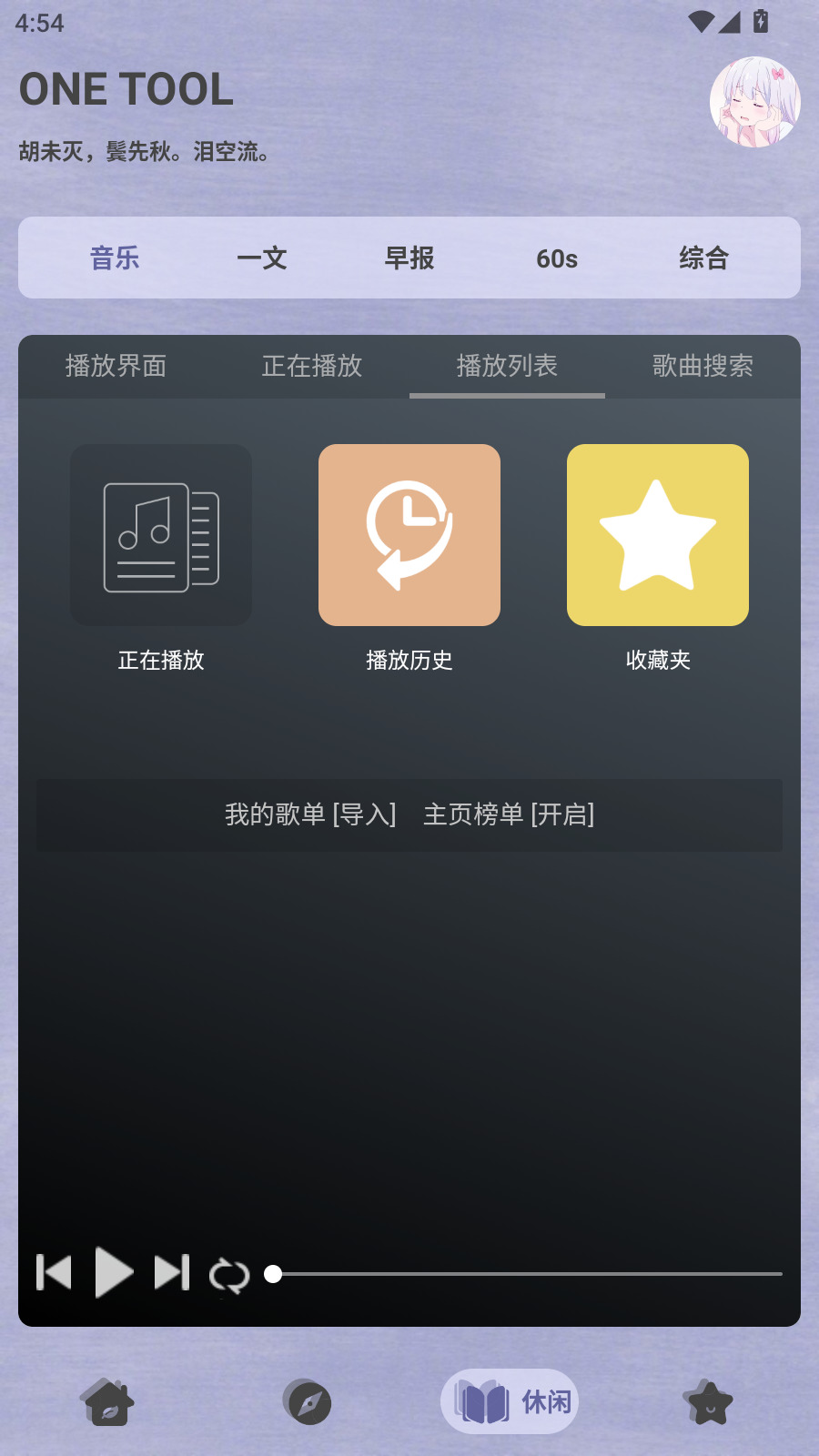Select the 休闲 book icon tab

click(x=508, y=1400)
